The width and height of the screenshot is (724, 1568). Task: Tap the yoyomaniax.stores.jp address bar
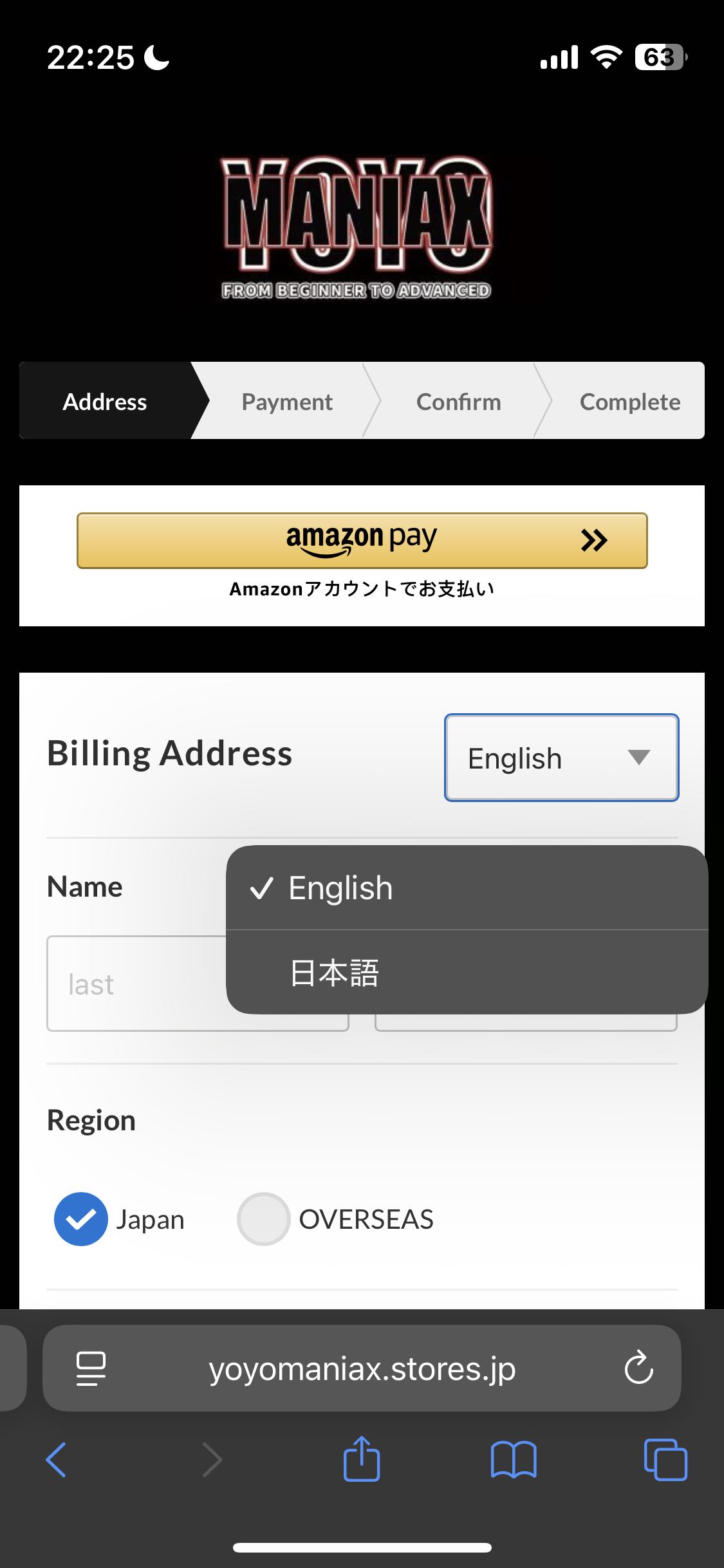(x=362, y=1368)
